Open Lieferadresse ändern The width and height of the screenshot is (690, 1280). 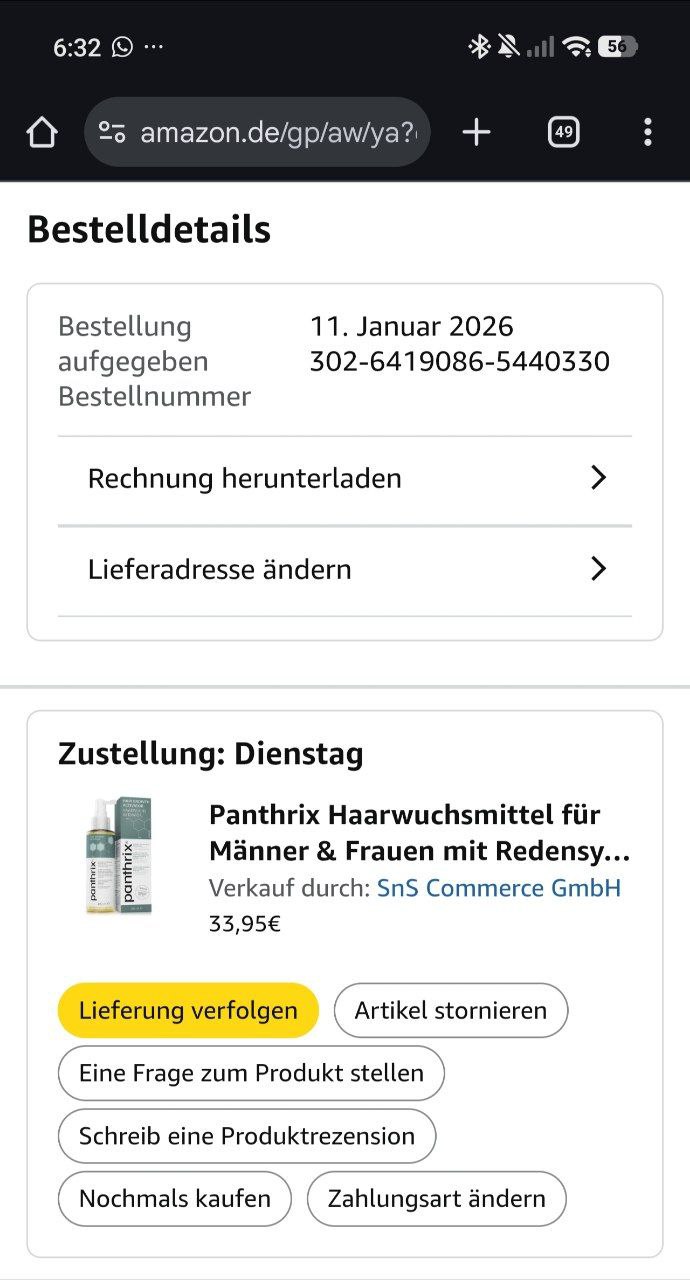345,570
